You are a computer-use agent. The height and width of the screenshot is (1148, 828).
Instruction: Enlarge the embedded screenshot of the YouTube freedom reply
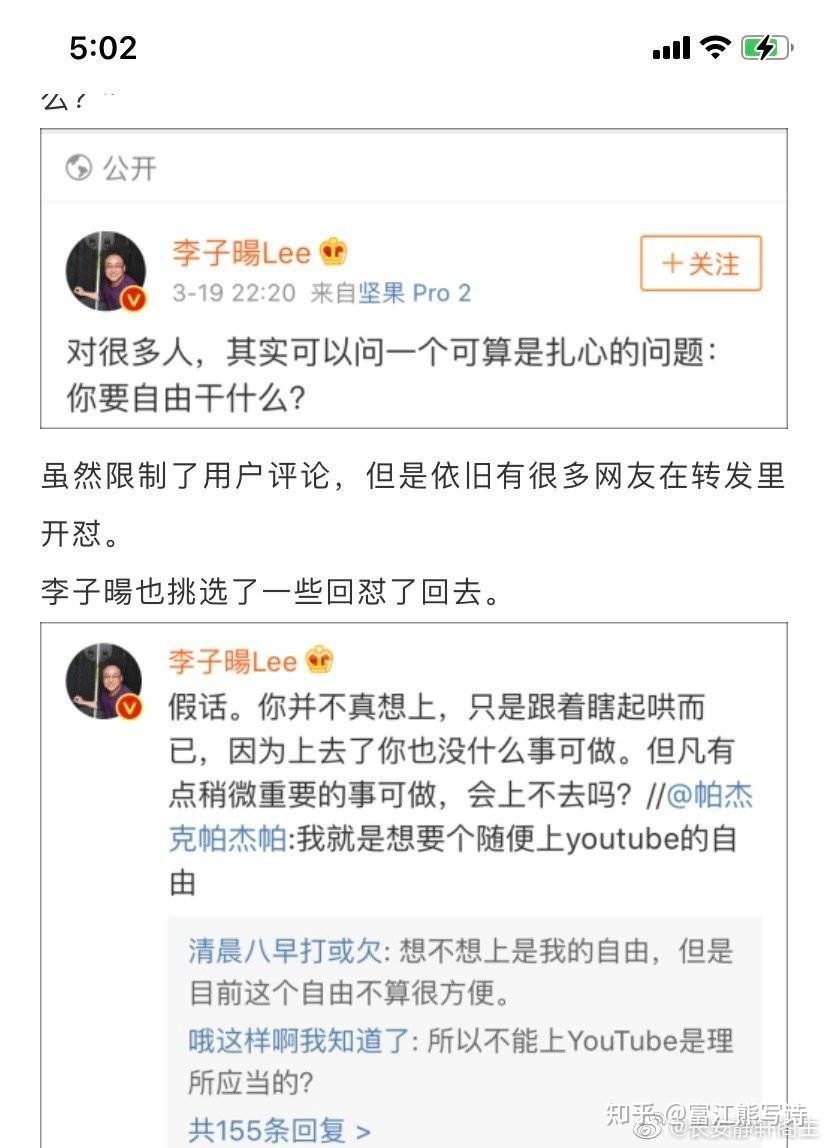(x=413, y=885)
